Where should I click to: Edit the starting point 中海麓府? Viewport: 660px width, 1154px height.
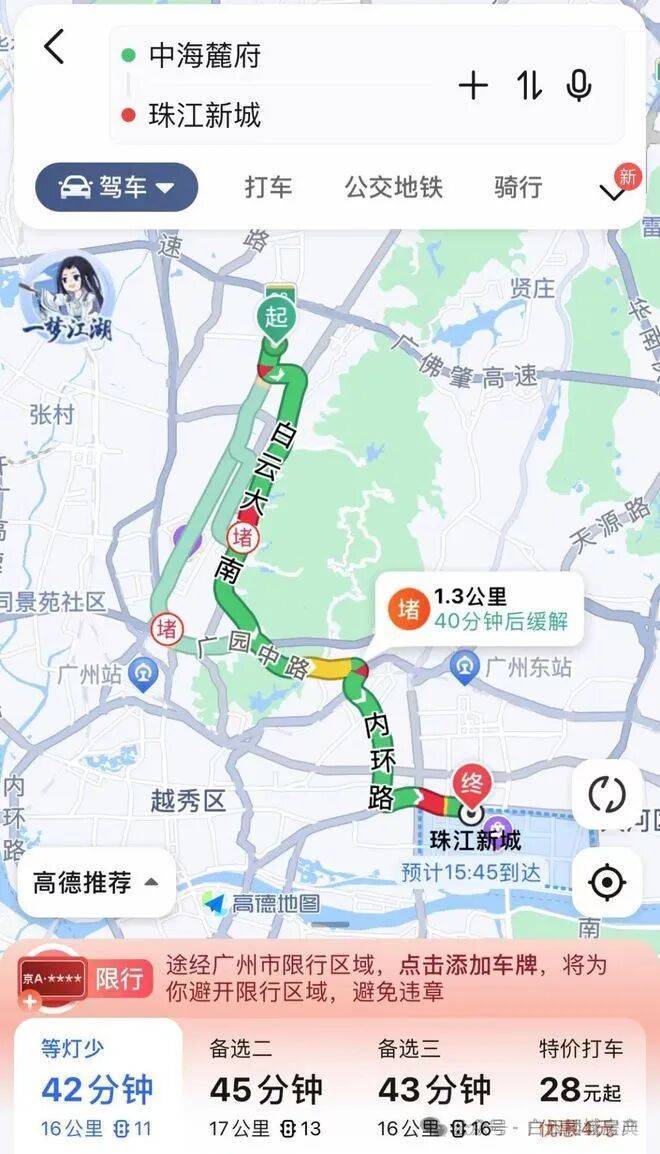[205, 56]
